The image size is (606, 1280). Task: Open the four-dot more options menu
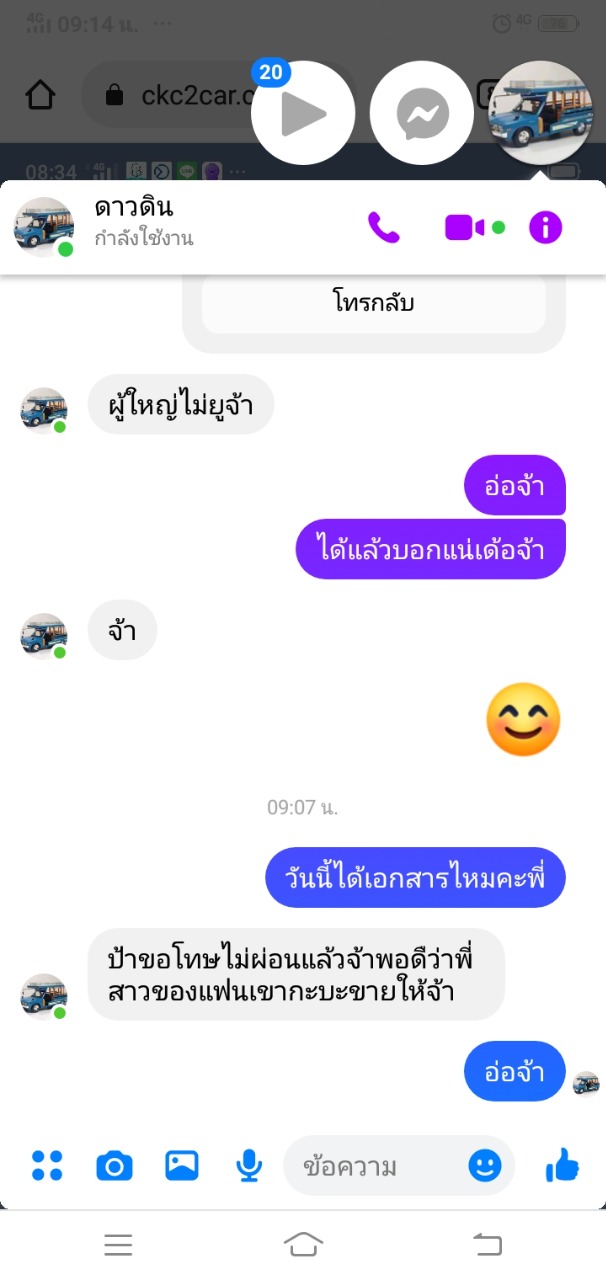(x=47, y=1165)
